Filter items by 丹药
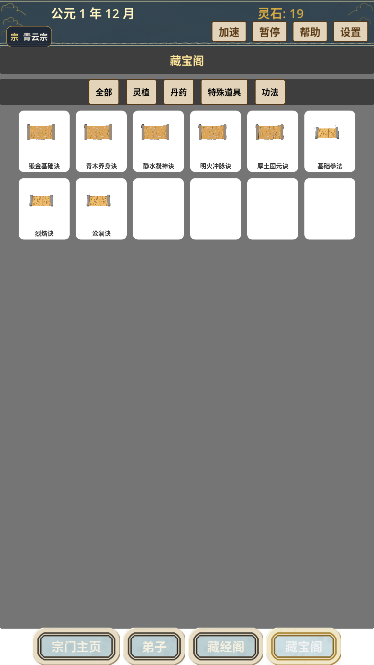Screen dimensions: 374x665 [x=179, y=92]
